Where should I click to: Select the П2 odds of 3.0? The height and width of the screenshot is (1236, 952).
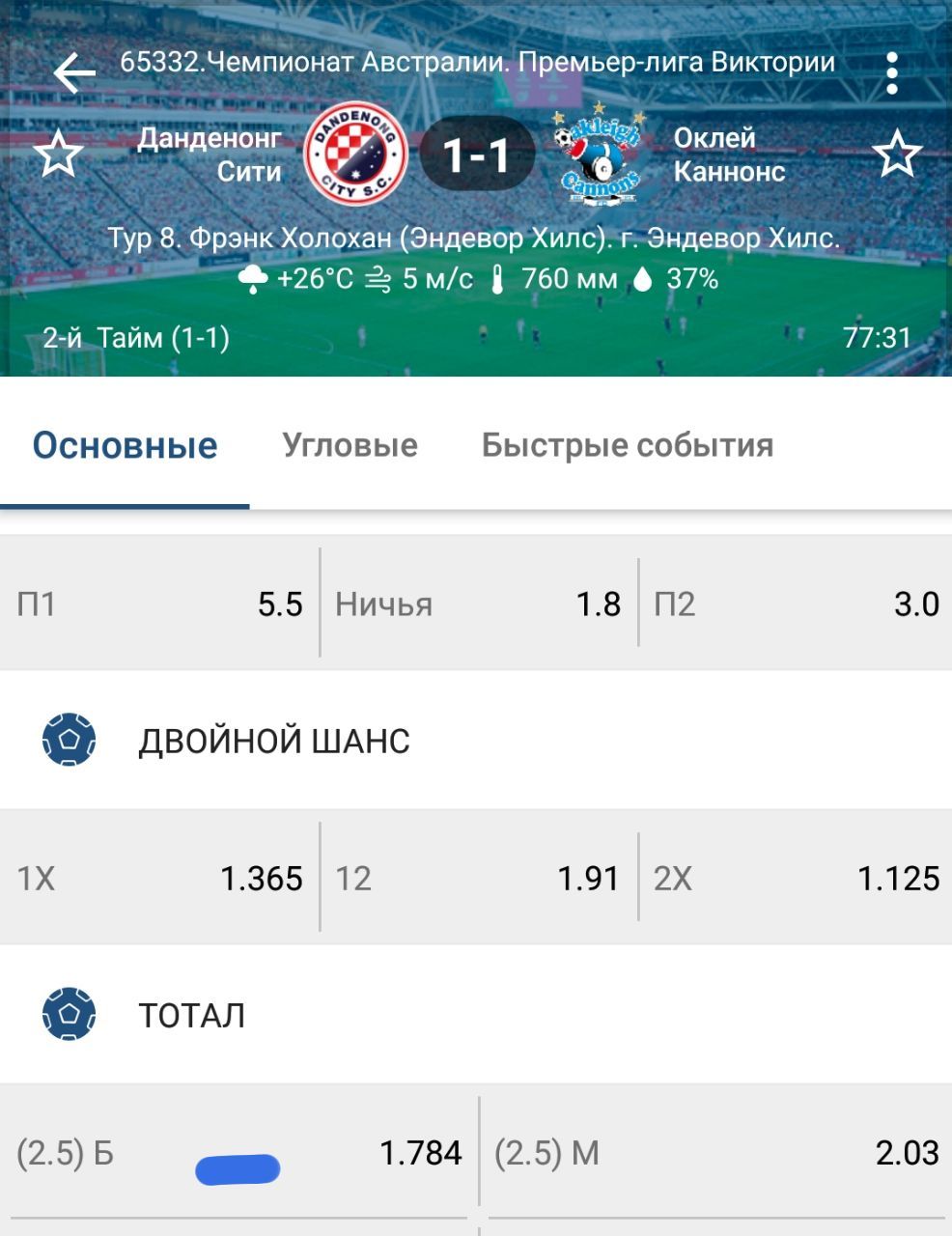(x=796, y=604)
